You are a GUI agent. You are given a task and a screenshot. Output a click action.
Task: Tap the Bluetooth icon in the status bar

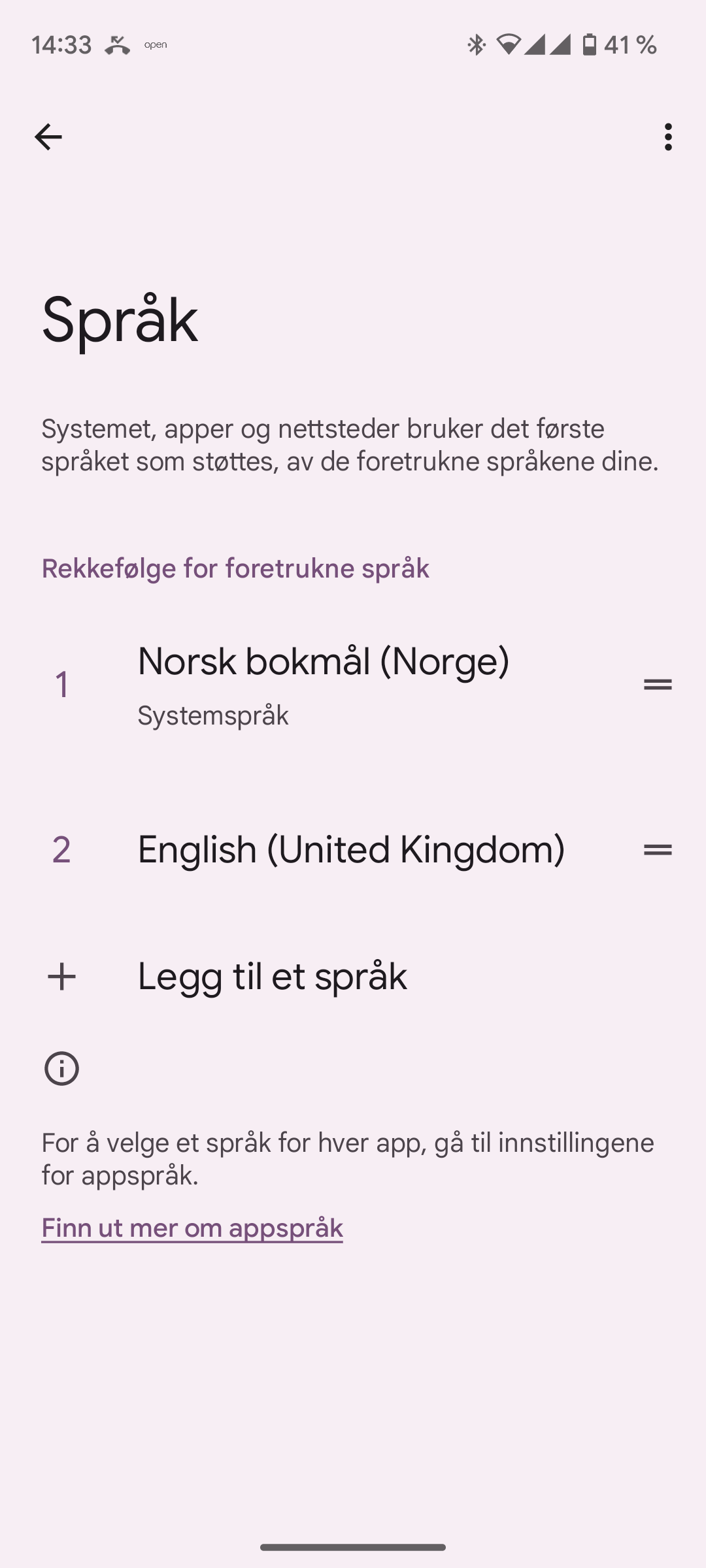tap(478, 44)
